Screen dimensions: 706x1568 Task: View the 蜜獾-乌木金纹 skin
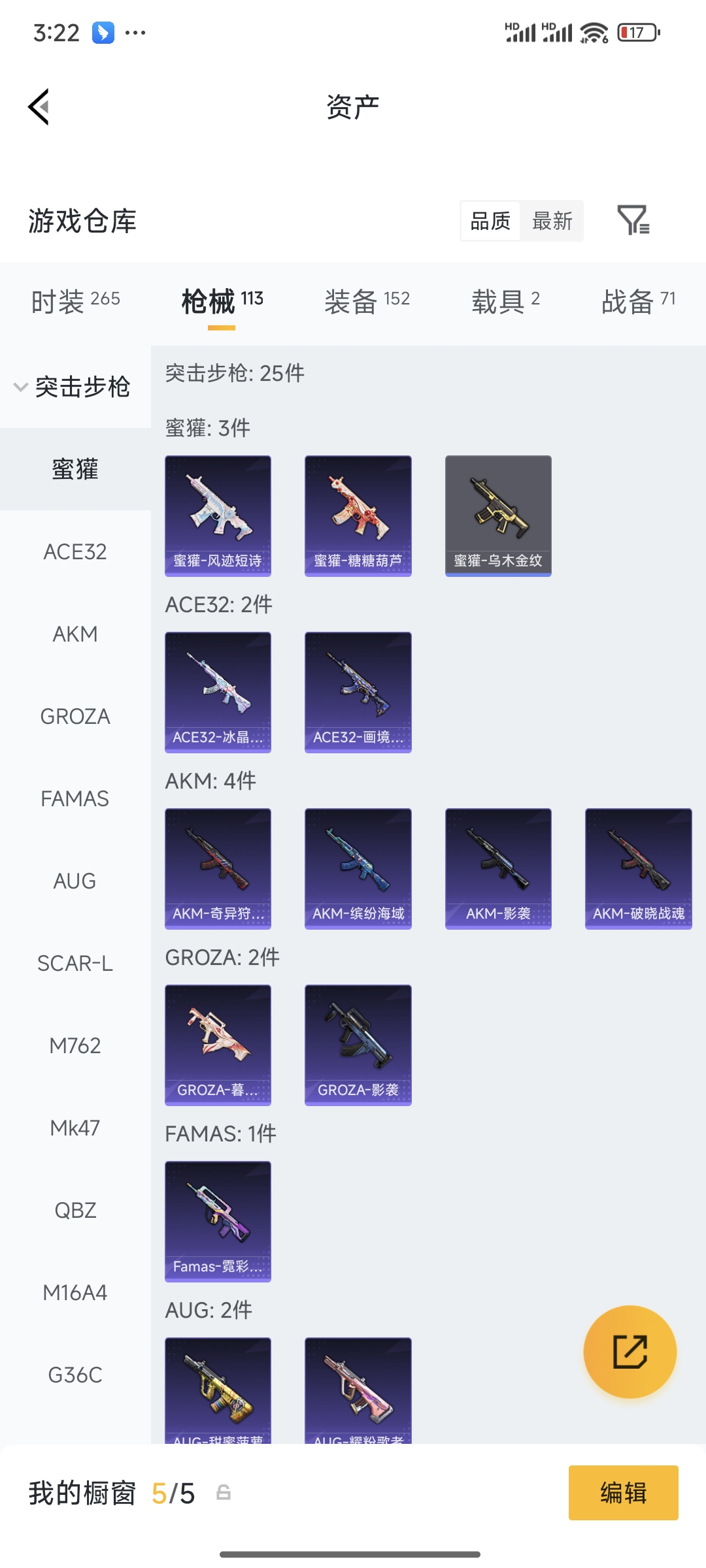tap(498, 515)
